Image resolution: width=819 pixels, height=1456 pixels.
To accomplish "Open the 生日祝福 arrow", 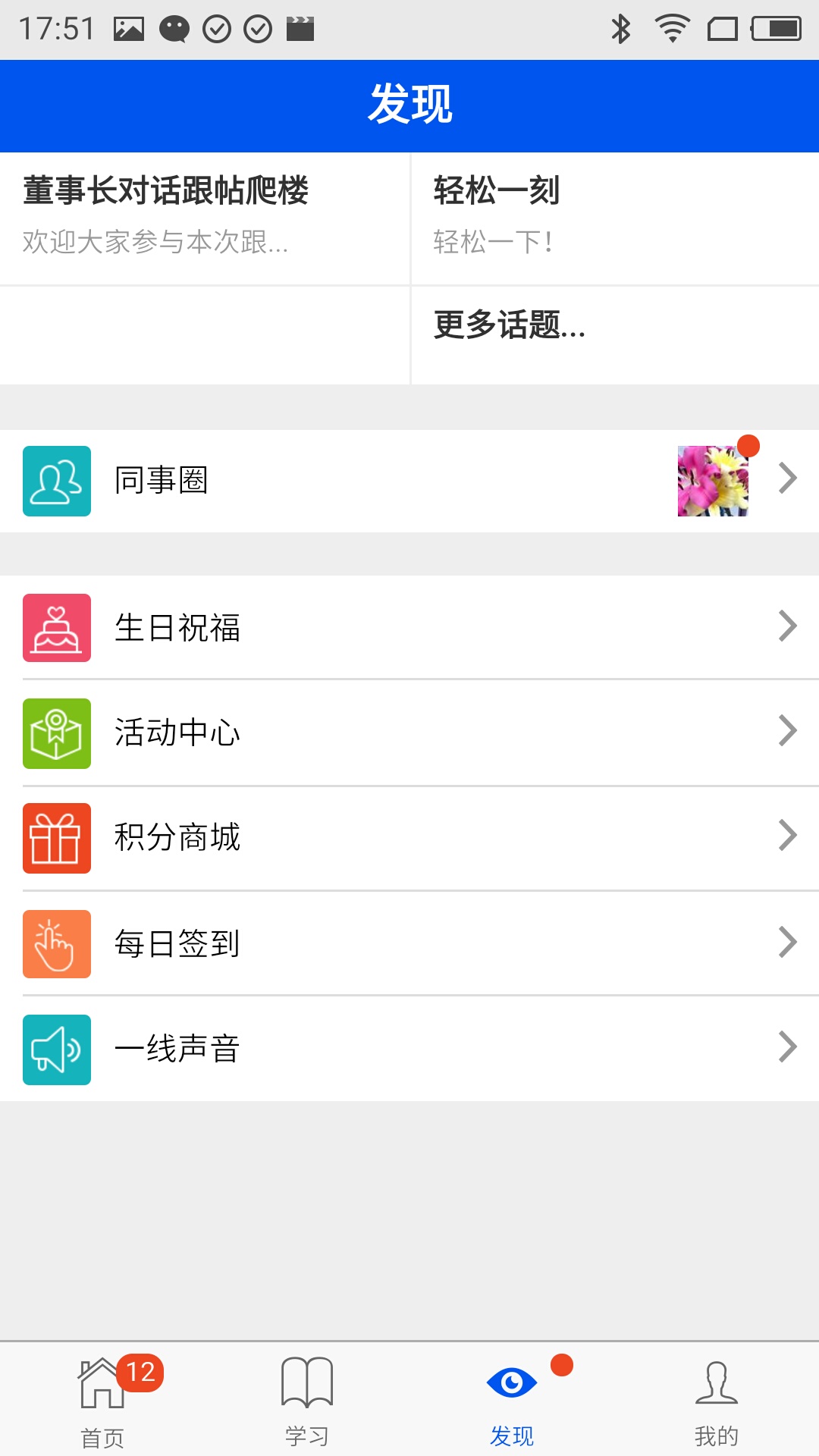I will click(x=789, y=627).
